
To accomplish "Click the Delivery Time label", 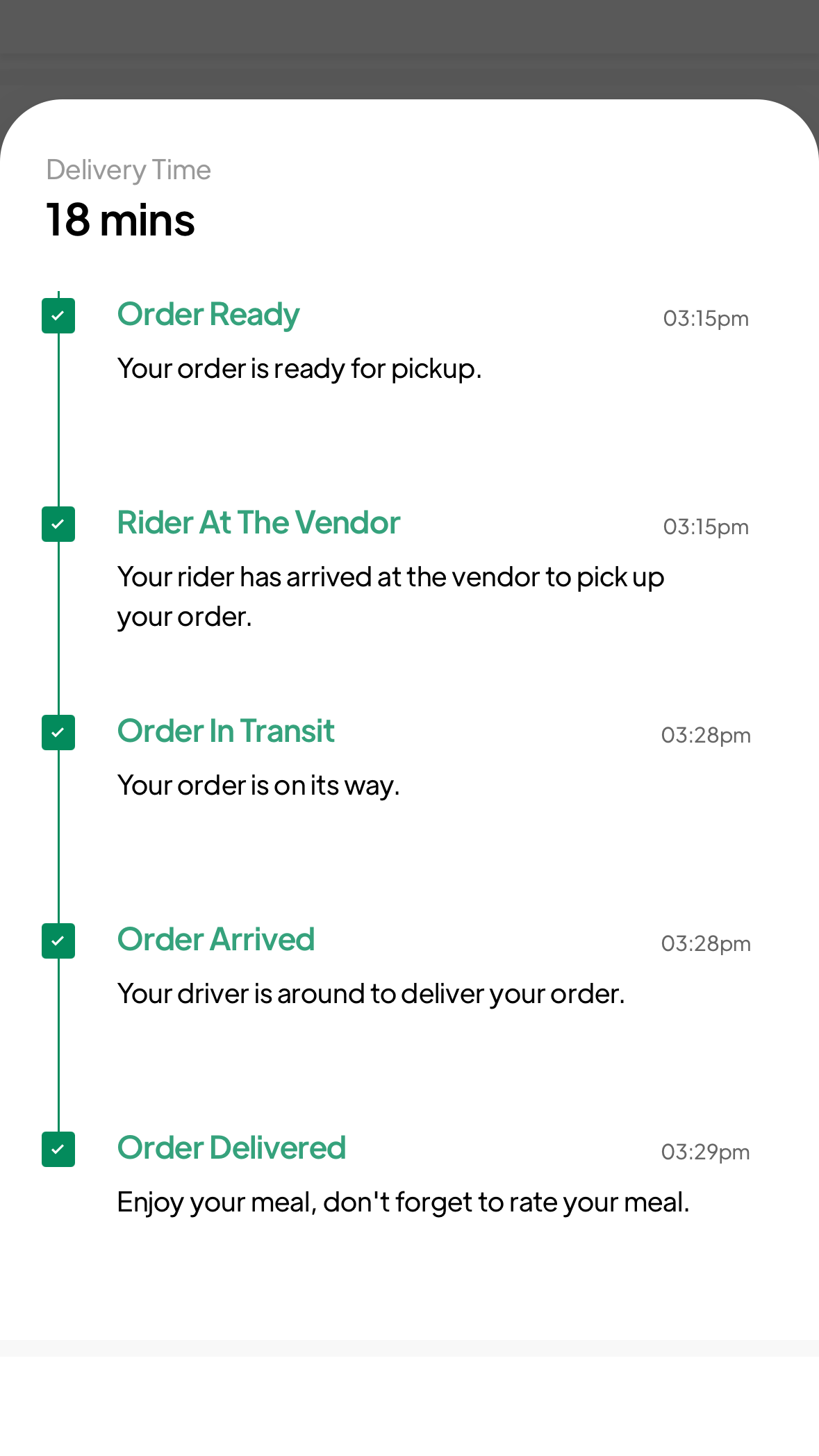I will [x=129, y=169].
